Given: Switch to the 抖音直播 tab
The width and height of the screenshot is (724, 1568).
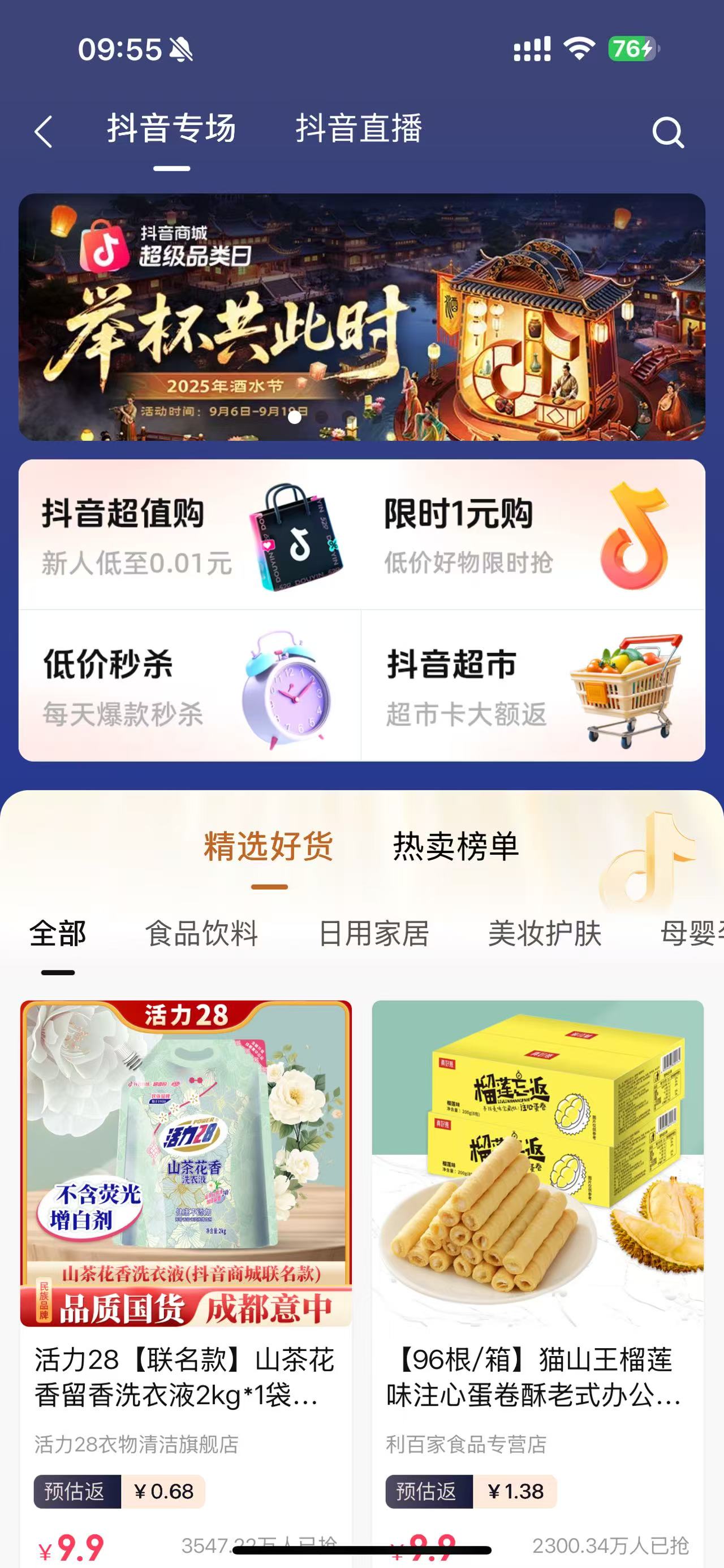Looking at the screenshot, I should pyautogui.click(x=359, y=128).
